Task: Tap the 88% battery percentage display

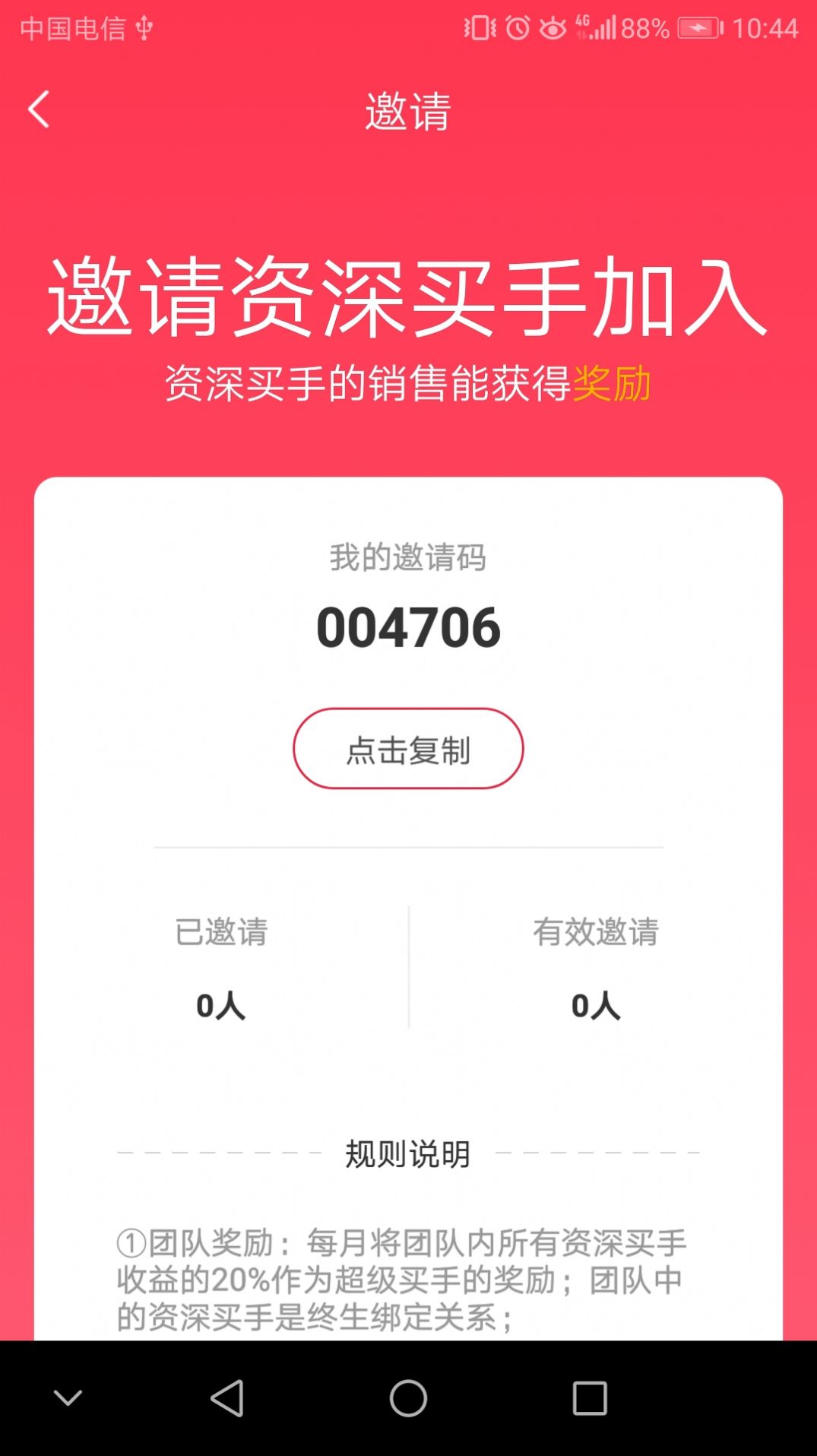Action: tap(644, 27)
